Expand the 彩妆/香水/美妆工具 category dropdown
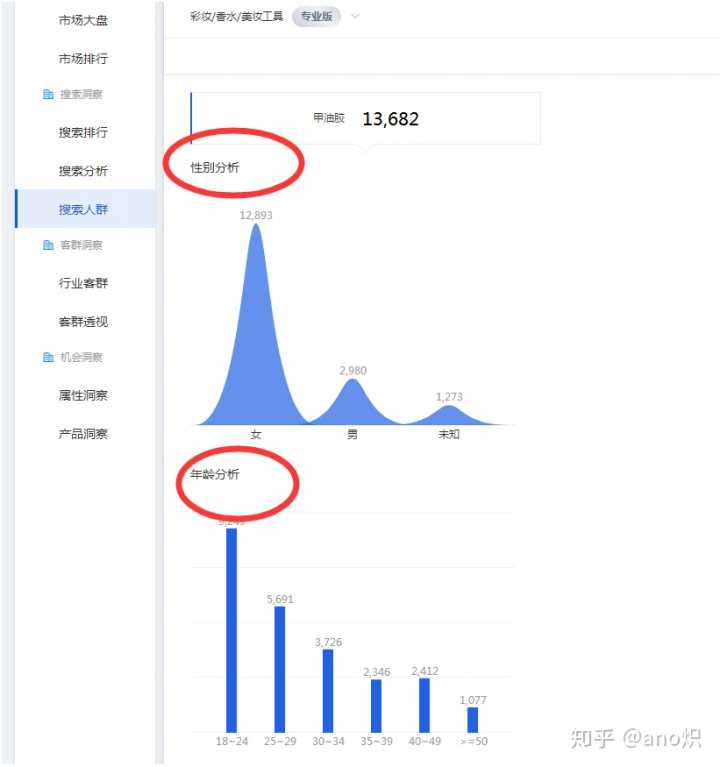The width and height of the screenshot is (720, 767). 355,17
